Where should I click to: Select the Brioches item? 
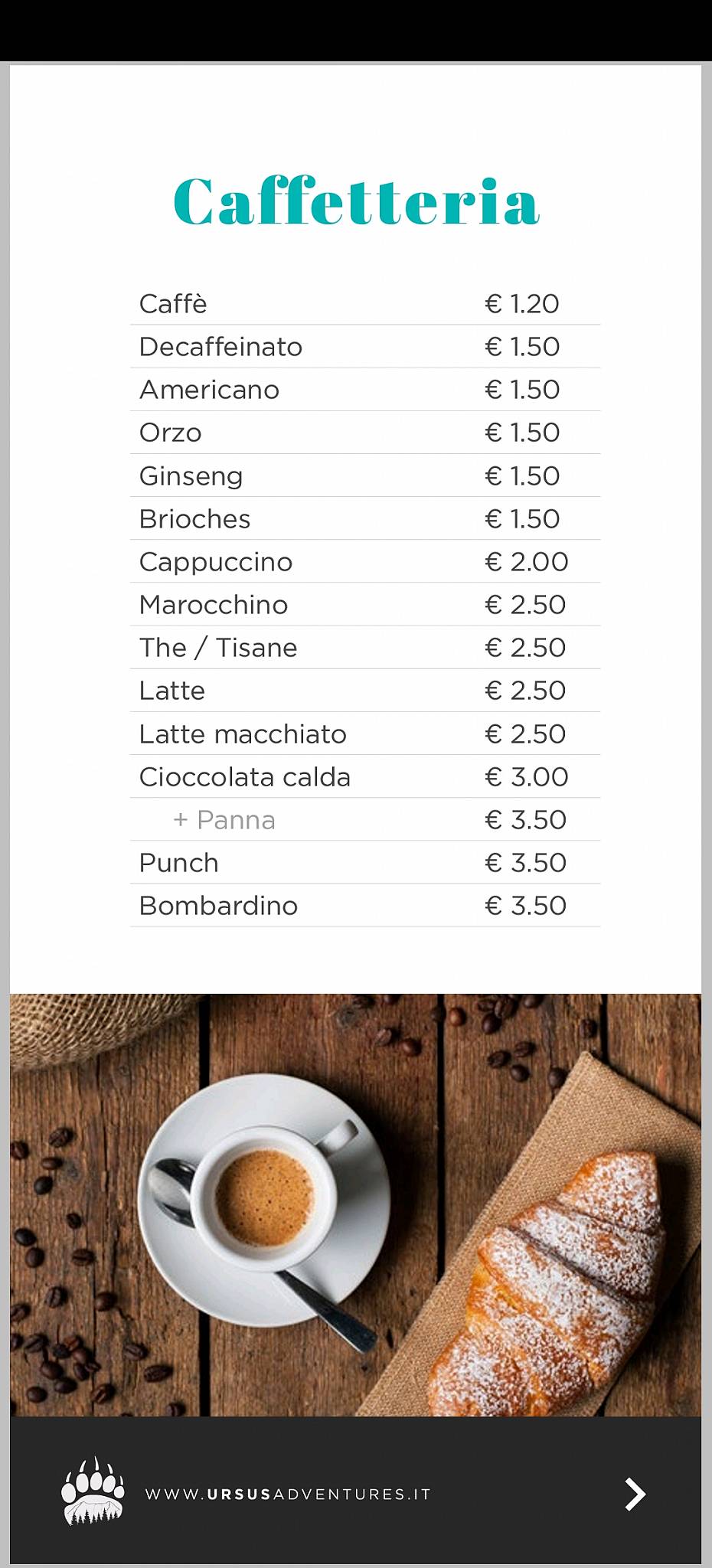tap(194, 518)
